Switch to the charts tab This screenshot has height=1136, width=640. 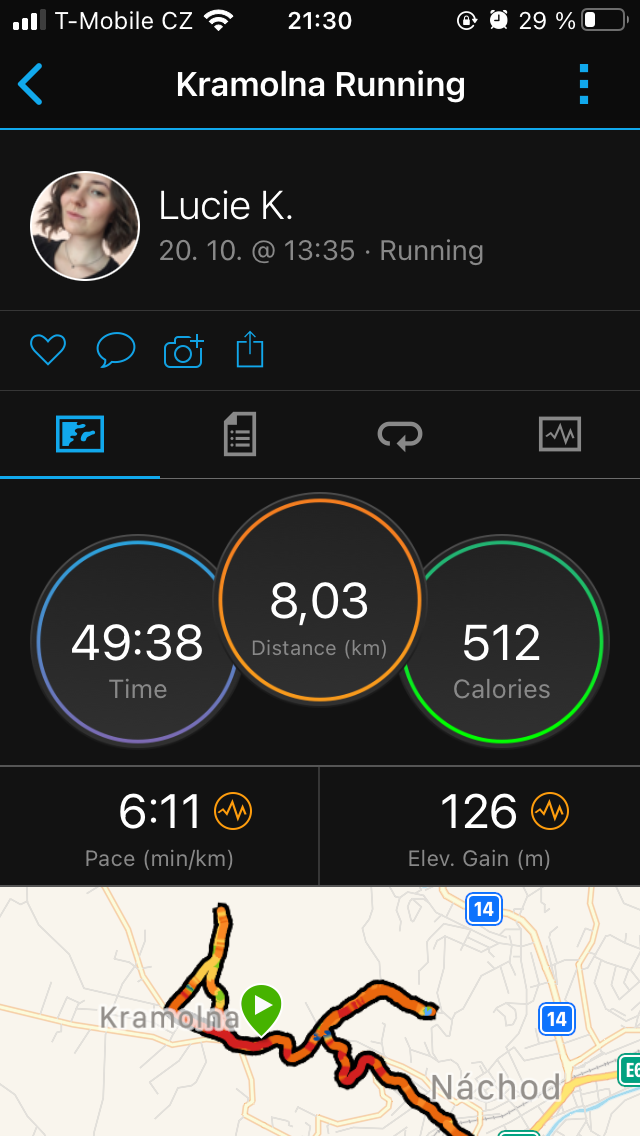point(560,434)
